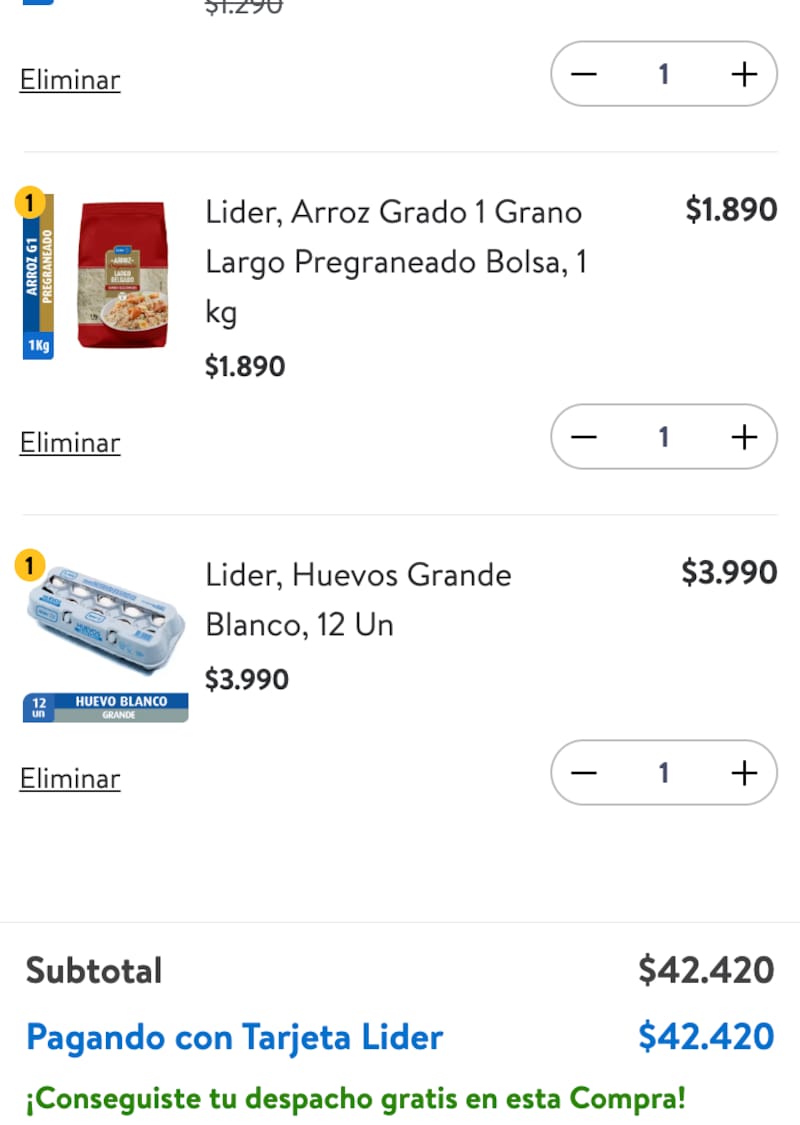Click the minus icon for the huevos item

point(584,772)
